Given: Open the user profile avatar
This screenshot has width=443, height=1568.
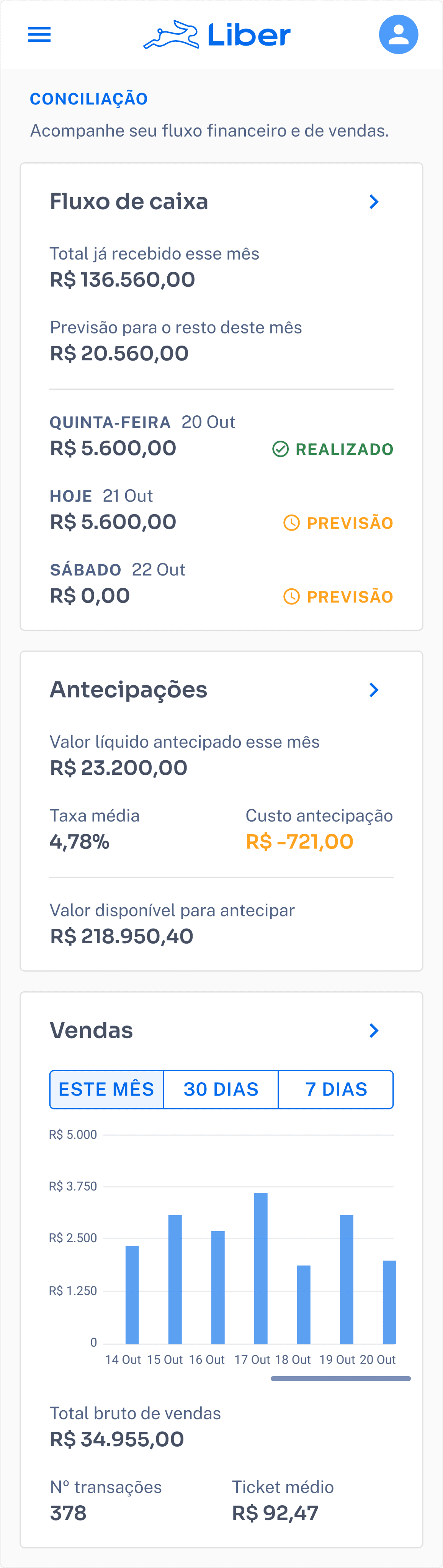Looking at the screenshot, I should (398, 35).
